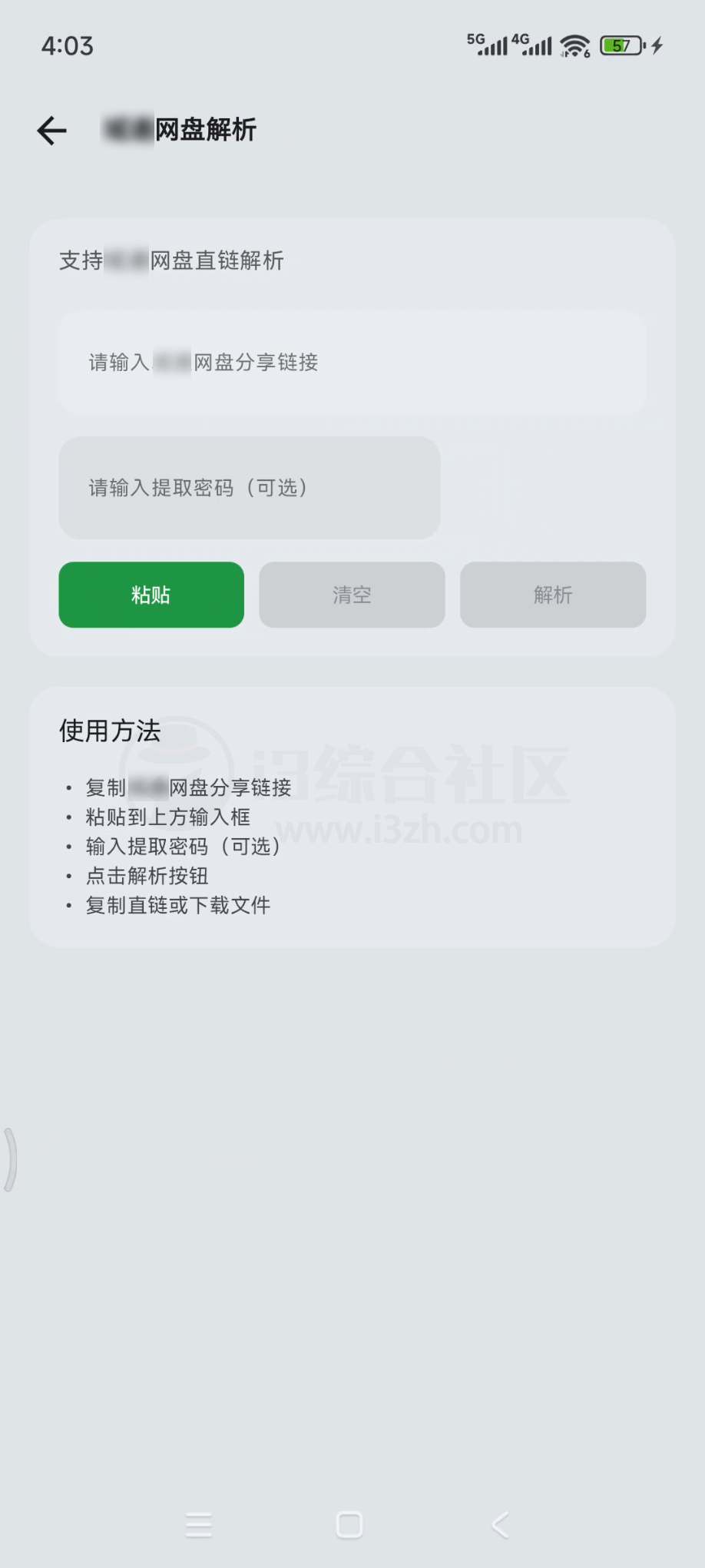Image resolution: width=705 pixels, height=1568 pixels.
Task: Open recent apps from the navigation bar
Action: click(199, 1525)
